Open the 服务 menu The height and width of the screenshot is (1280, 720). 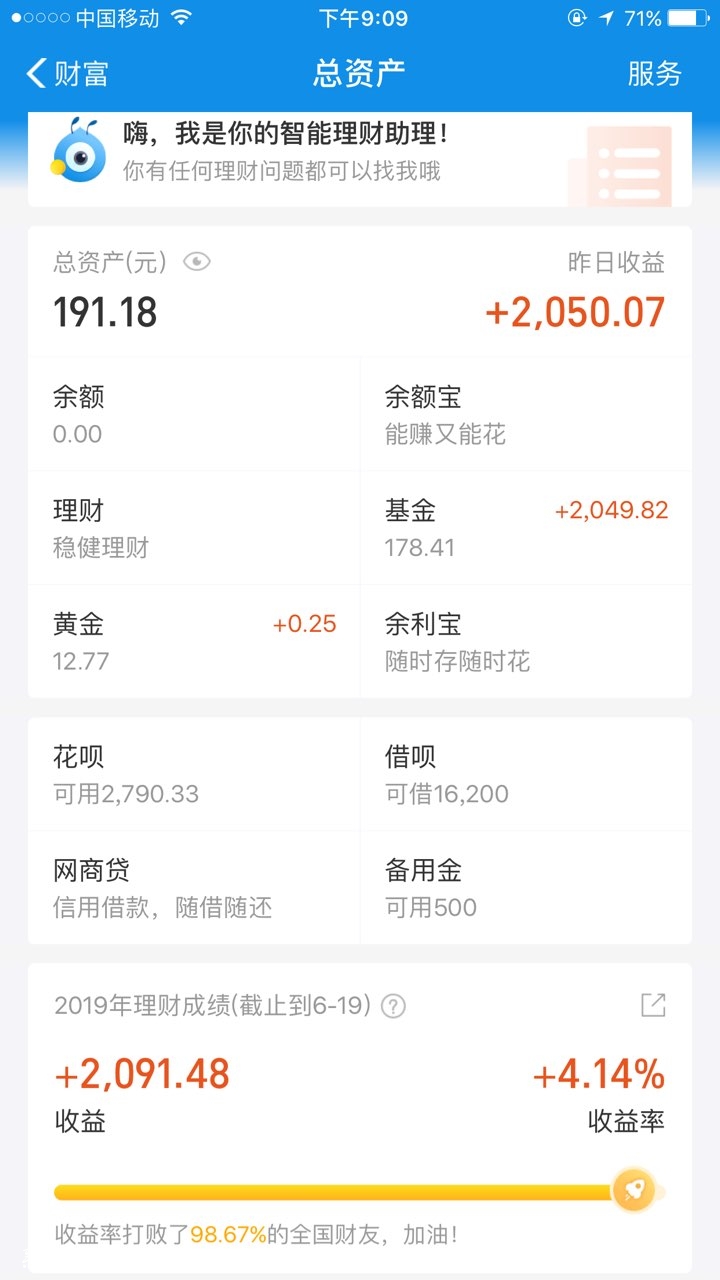coord(654,74)
